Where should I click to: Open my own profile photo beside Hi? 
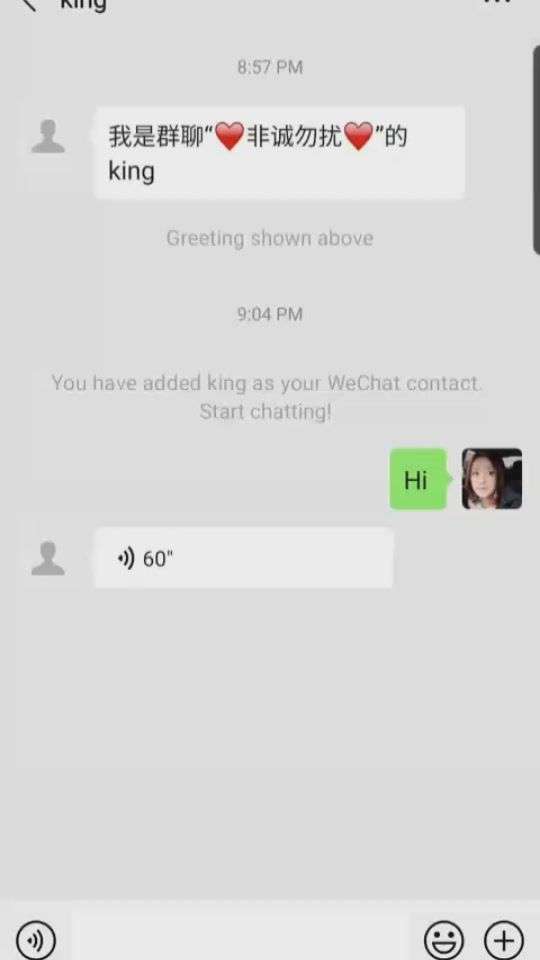pyautogui.click(x=492, y=479)
